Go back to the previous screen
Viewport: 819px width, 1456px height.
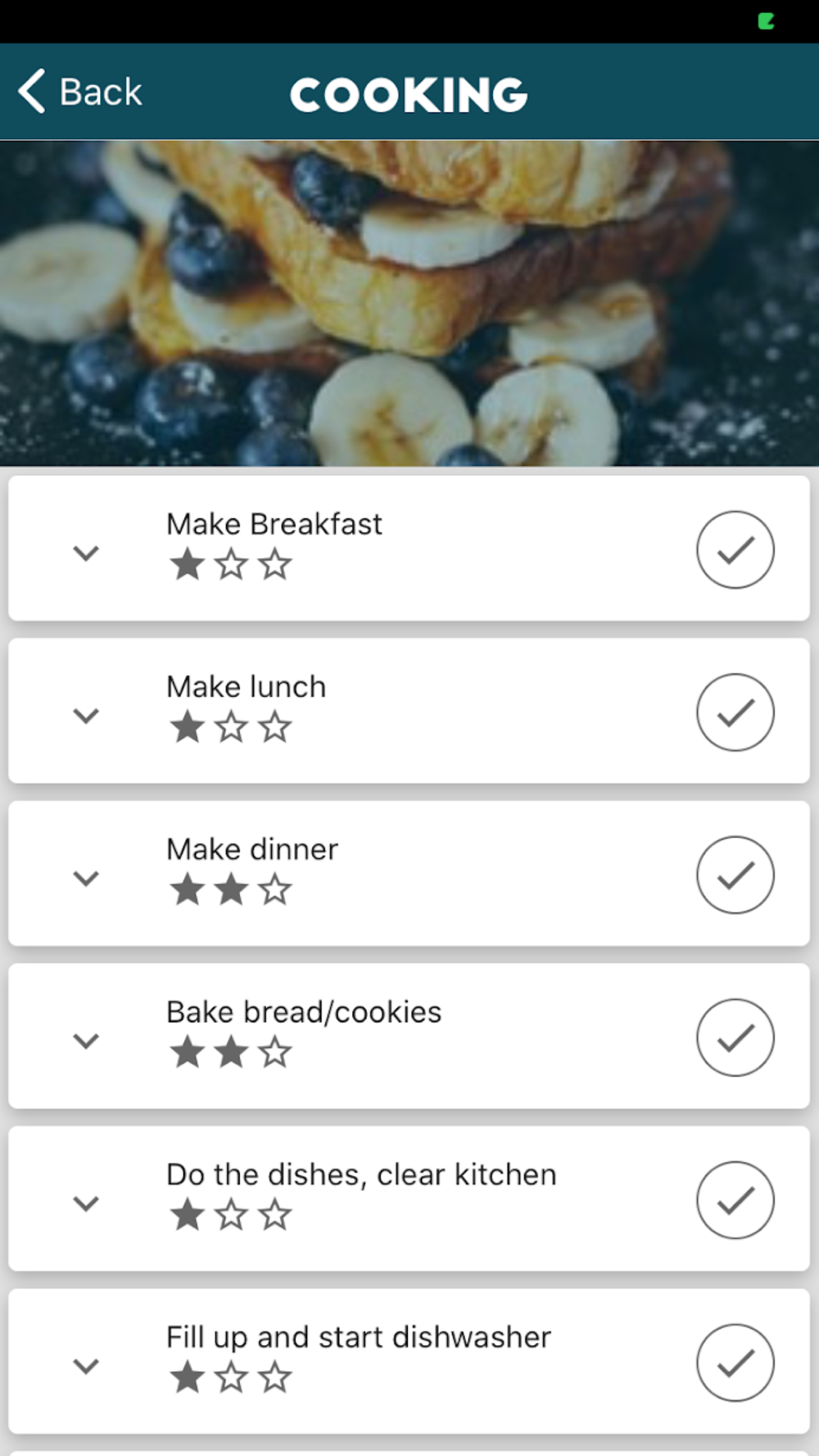click(x=80, y=92)
